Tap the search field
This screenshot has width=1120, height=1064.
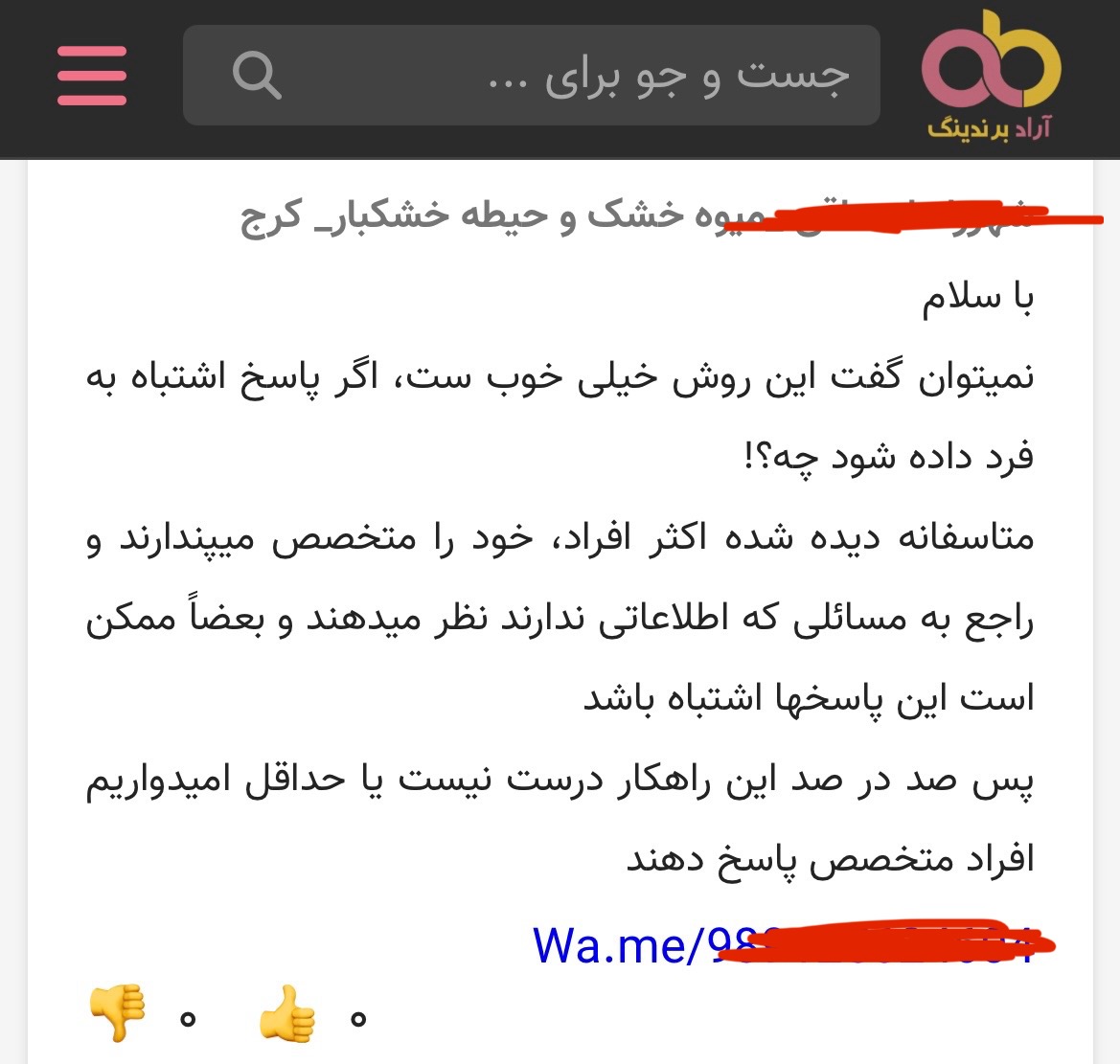pyautogui.click(x=575, y=76)
